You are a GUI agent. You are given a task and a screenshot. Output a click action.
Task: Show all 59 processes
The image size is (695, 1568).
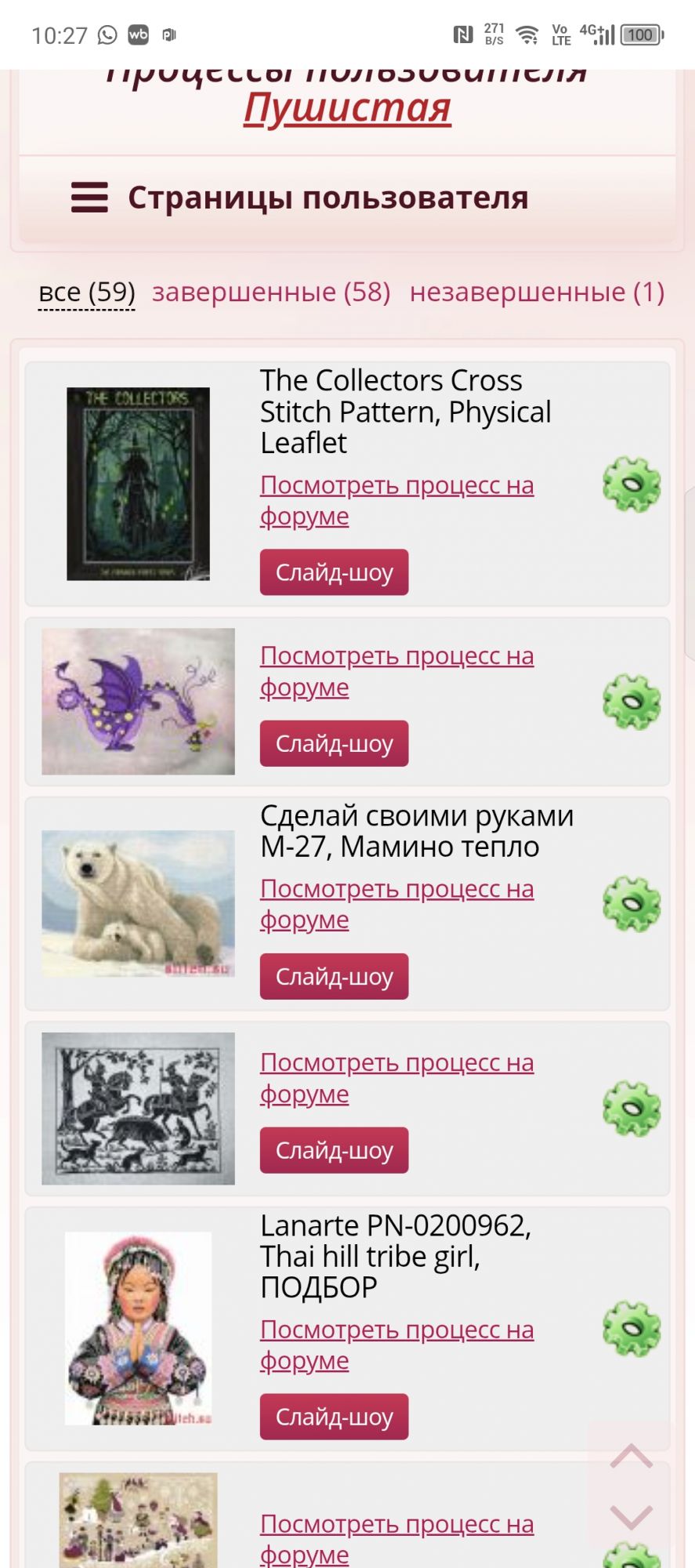point(86,292)
